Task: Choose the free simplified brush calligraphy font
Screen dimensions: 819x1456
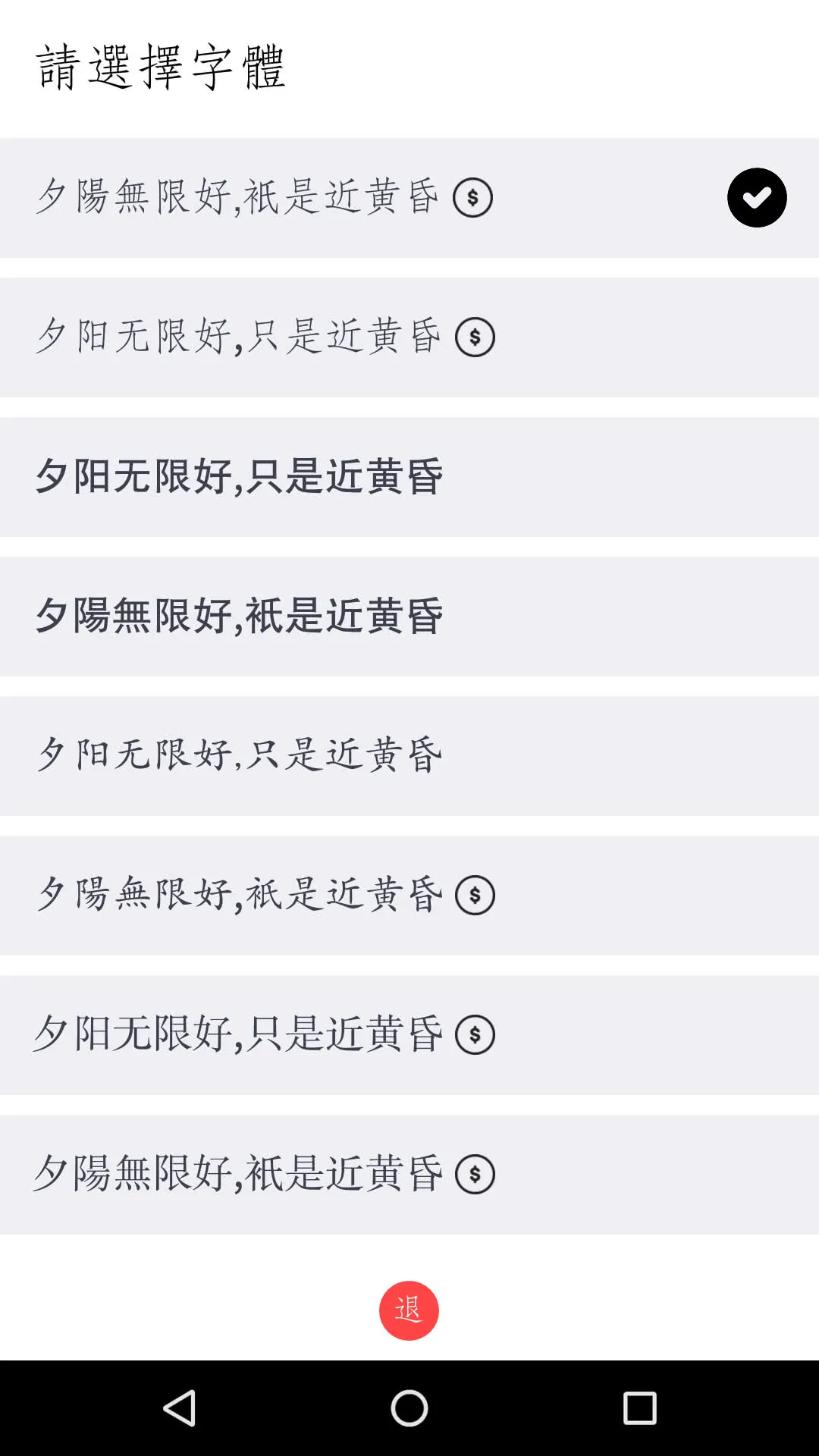Action: pos(409,756)
